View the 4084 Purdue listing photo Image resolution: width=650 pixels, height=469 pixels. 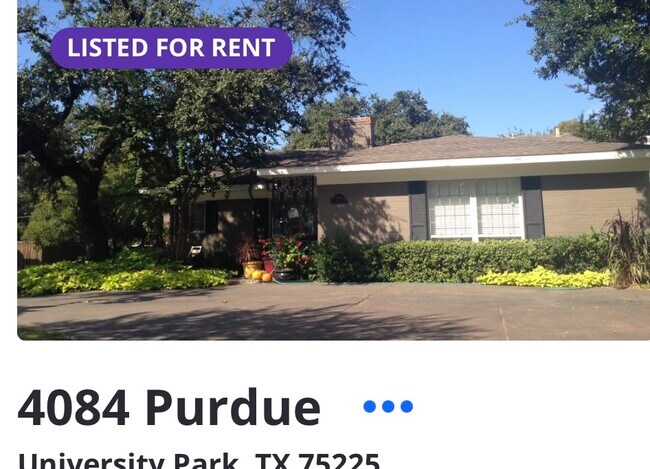click(x=334, y=190)
